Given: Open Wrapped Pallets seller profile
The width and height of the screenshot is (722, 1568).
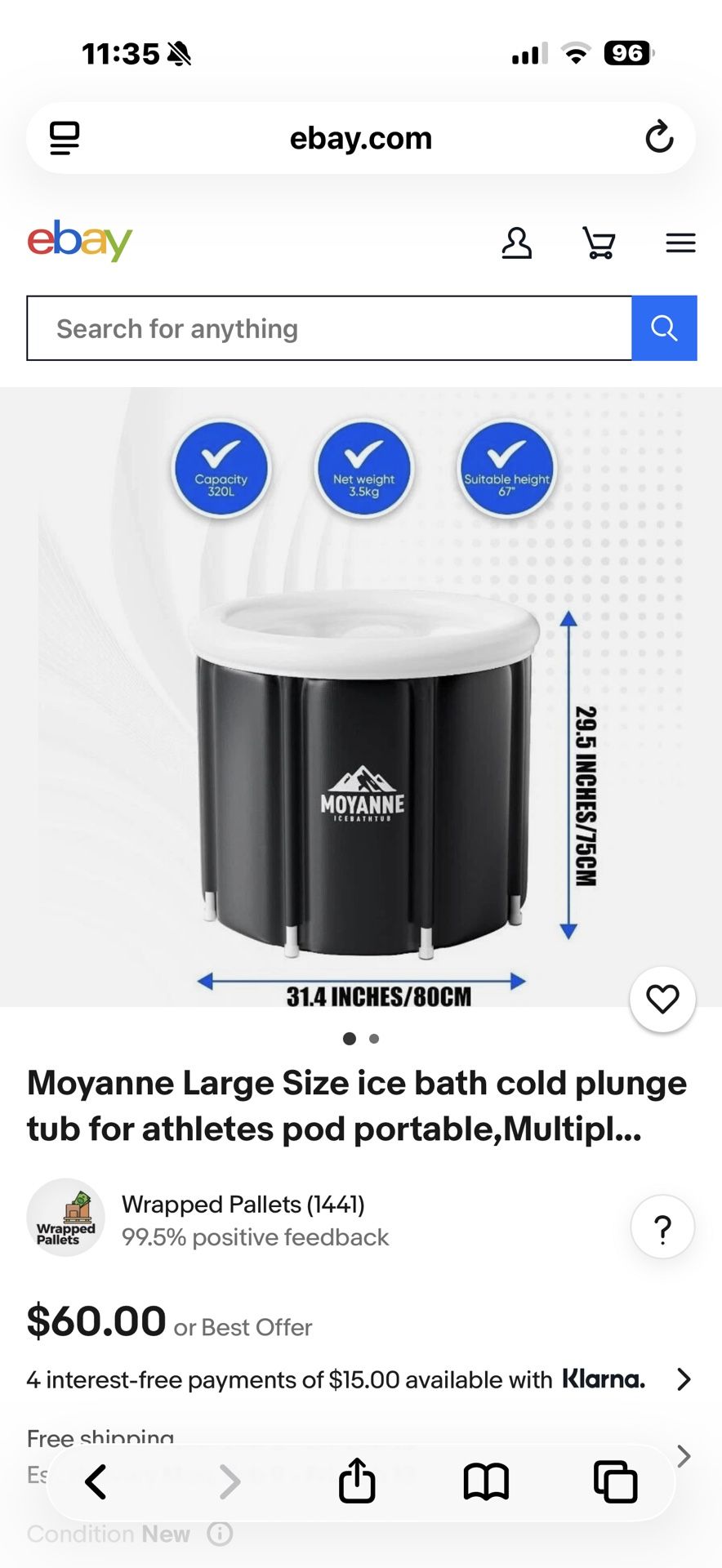Looking at the screenshot, I should tap(243, 1205).
